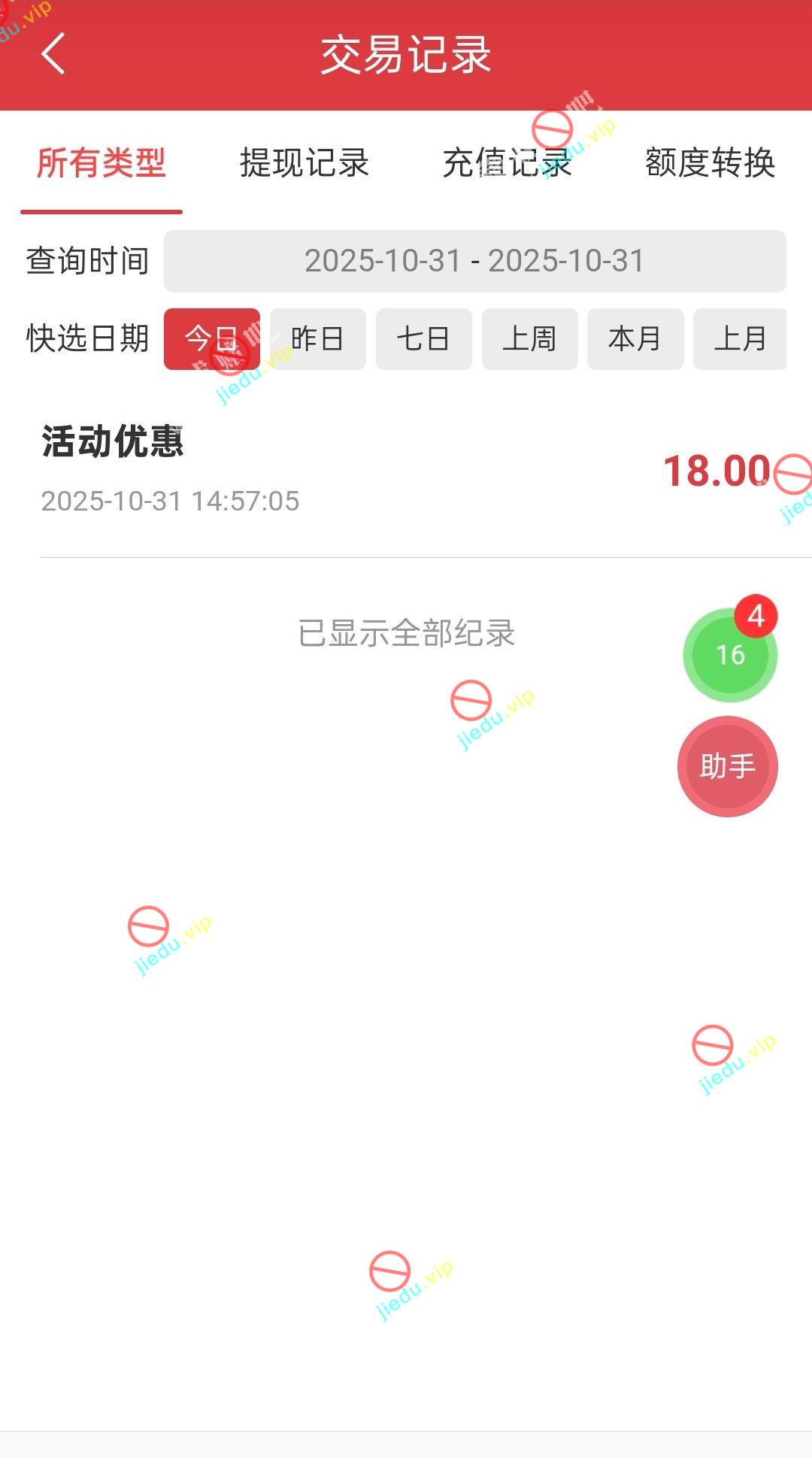The width and height of the screenshot is (812, 1458).
Task: Show records for 上月
Action: pyautogui.click(x=740, y=339)
